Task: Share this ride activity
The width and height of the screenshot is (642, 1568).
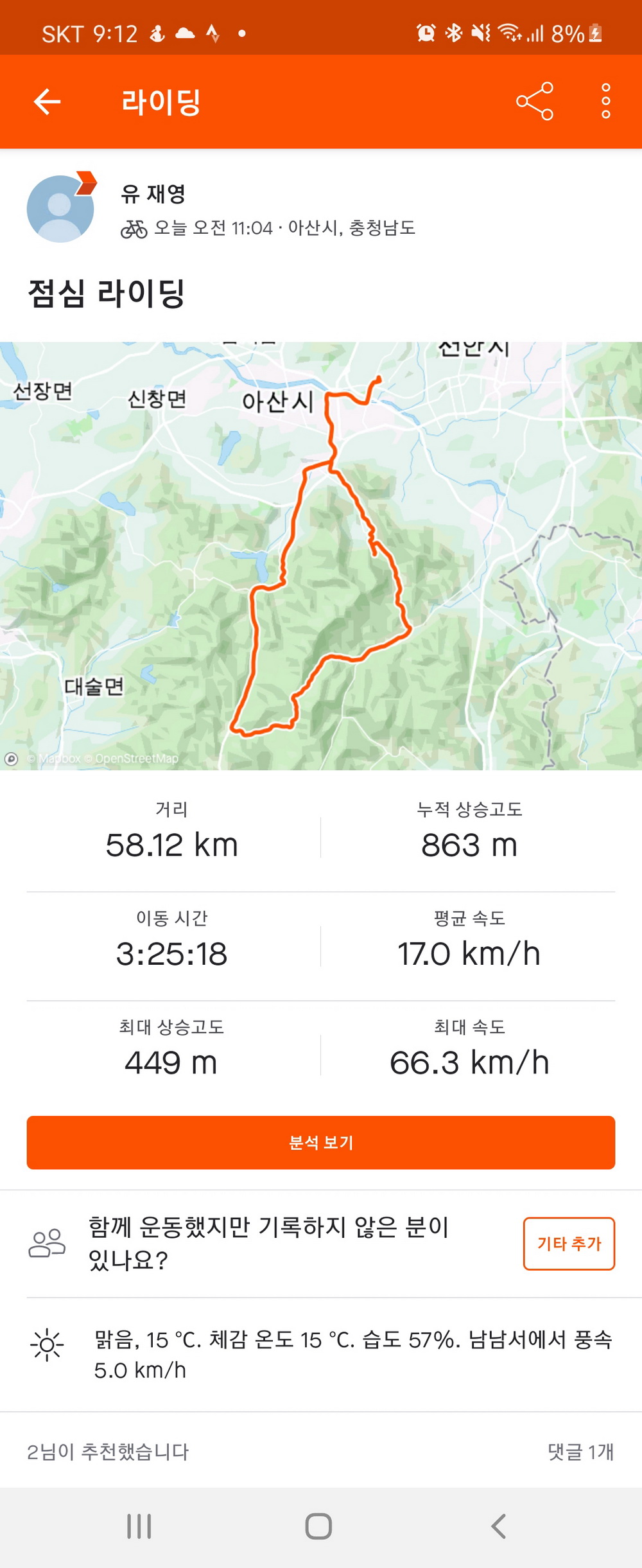Action: (534, 101)
